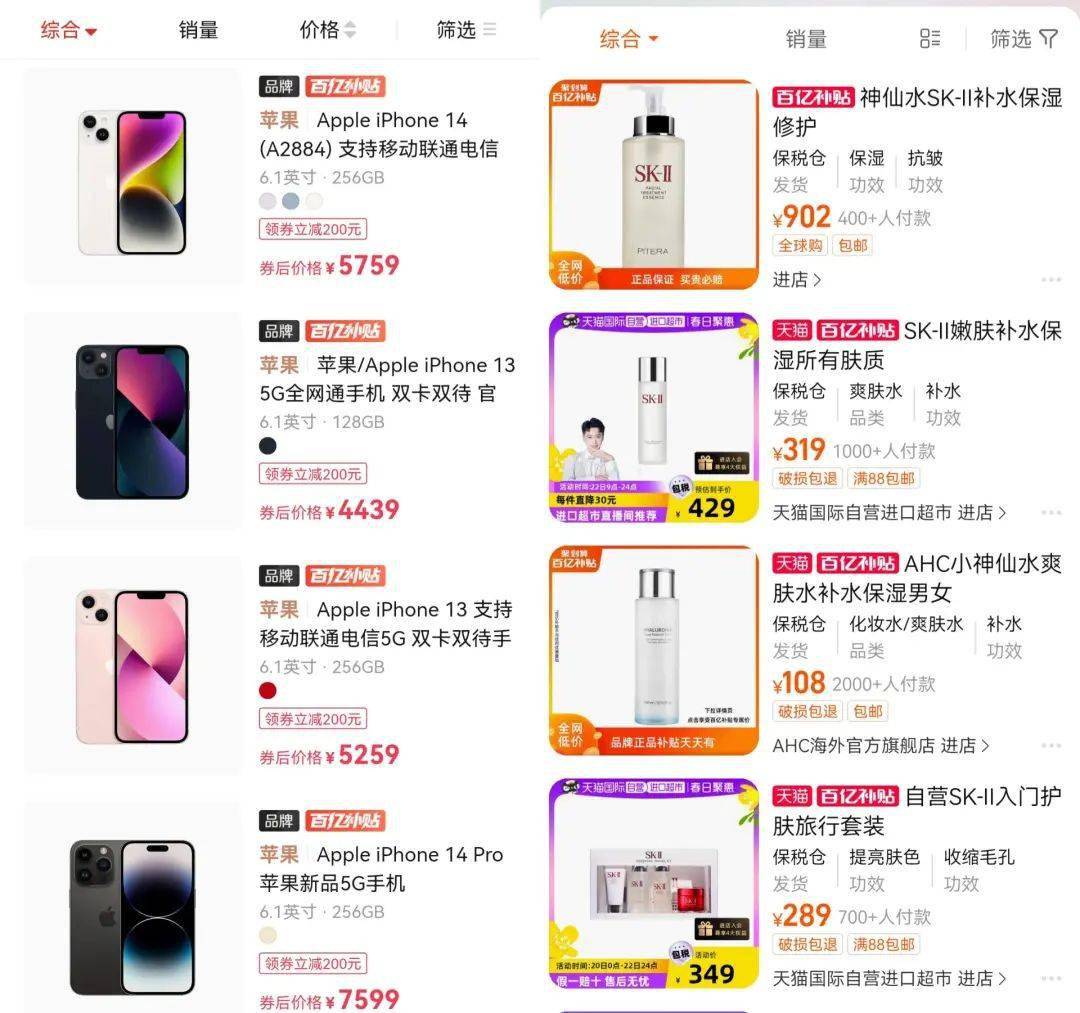Open 自营SK-II入门护肤旅行套装 at ¥289
1080x1013 pixels.
(916, 811)
